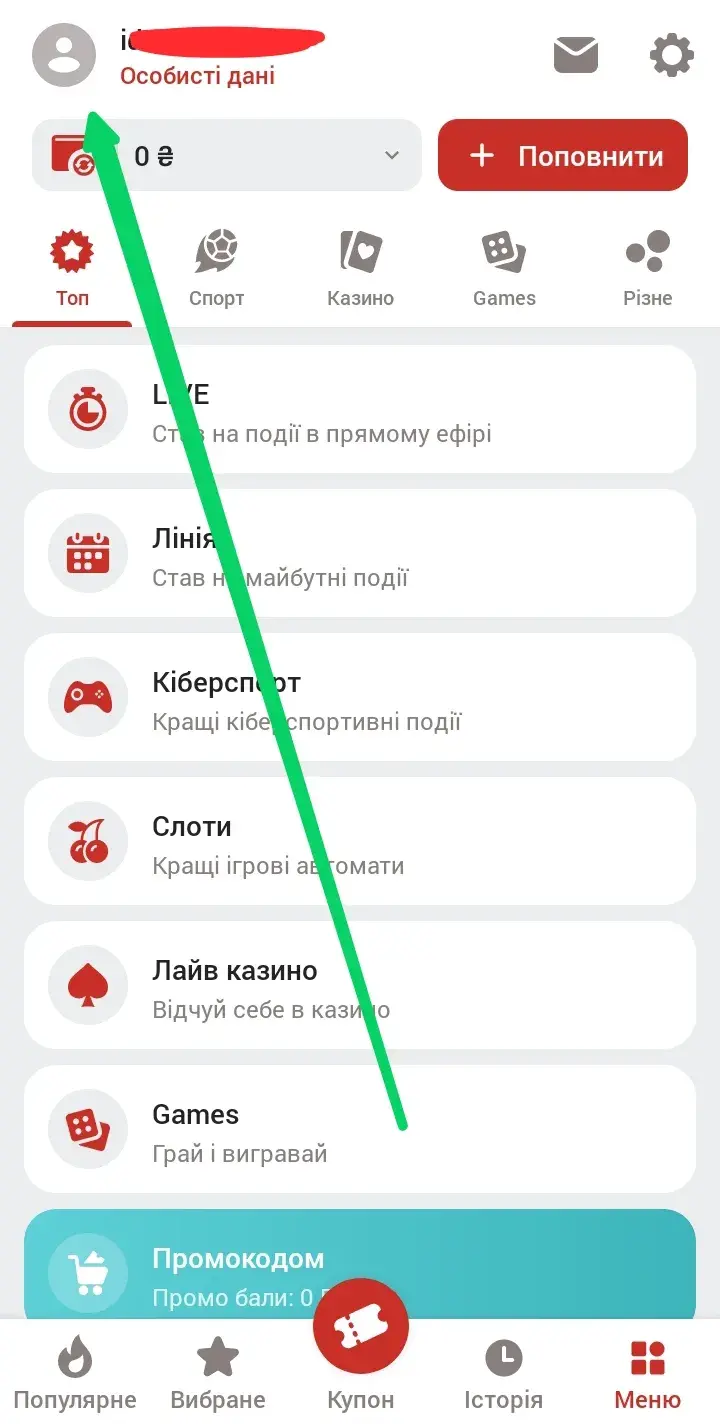Open the Лінія row
This screenshot has height=1424, width=720.
360,554
